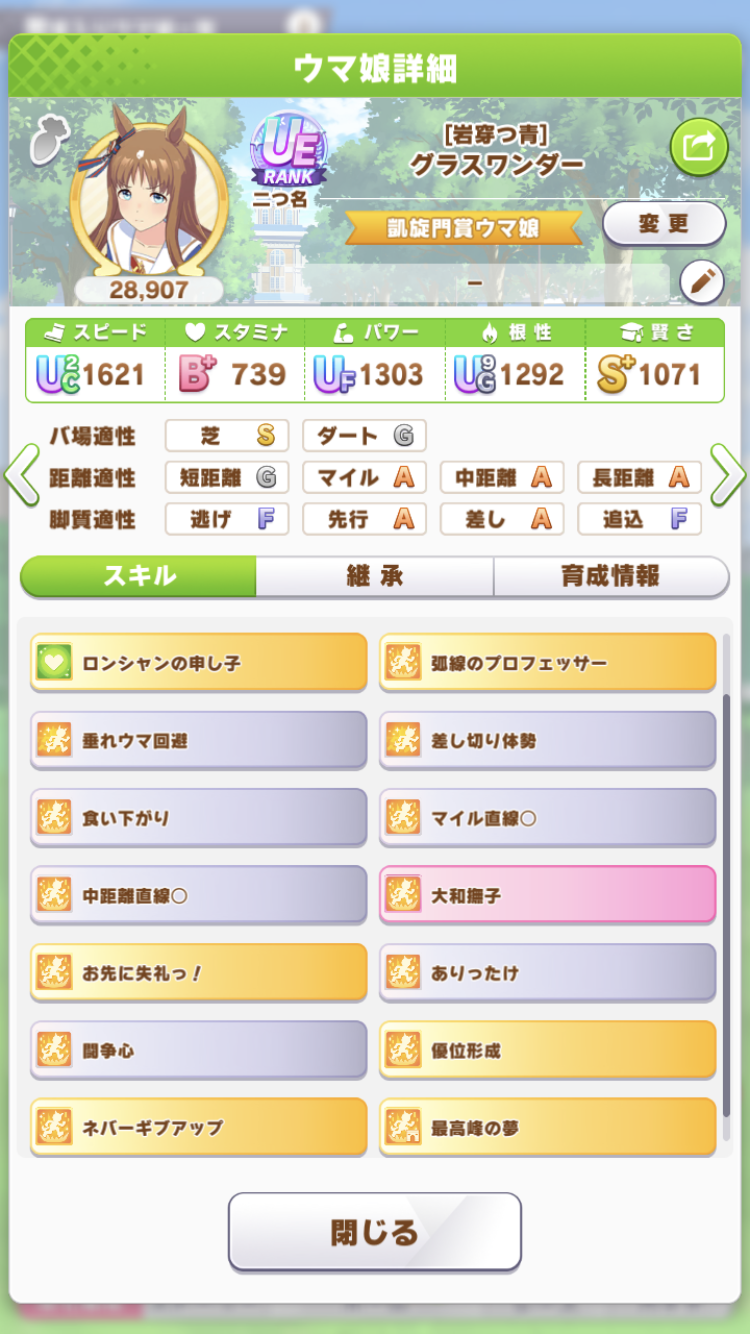Tap the 変更 button
This screenshot has height=1334, width=750.
[664, 223]
